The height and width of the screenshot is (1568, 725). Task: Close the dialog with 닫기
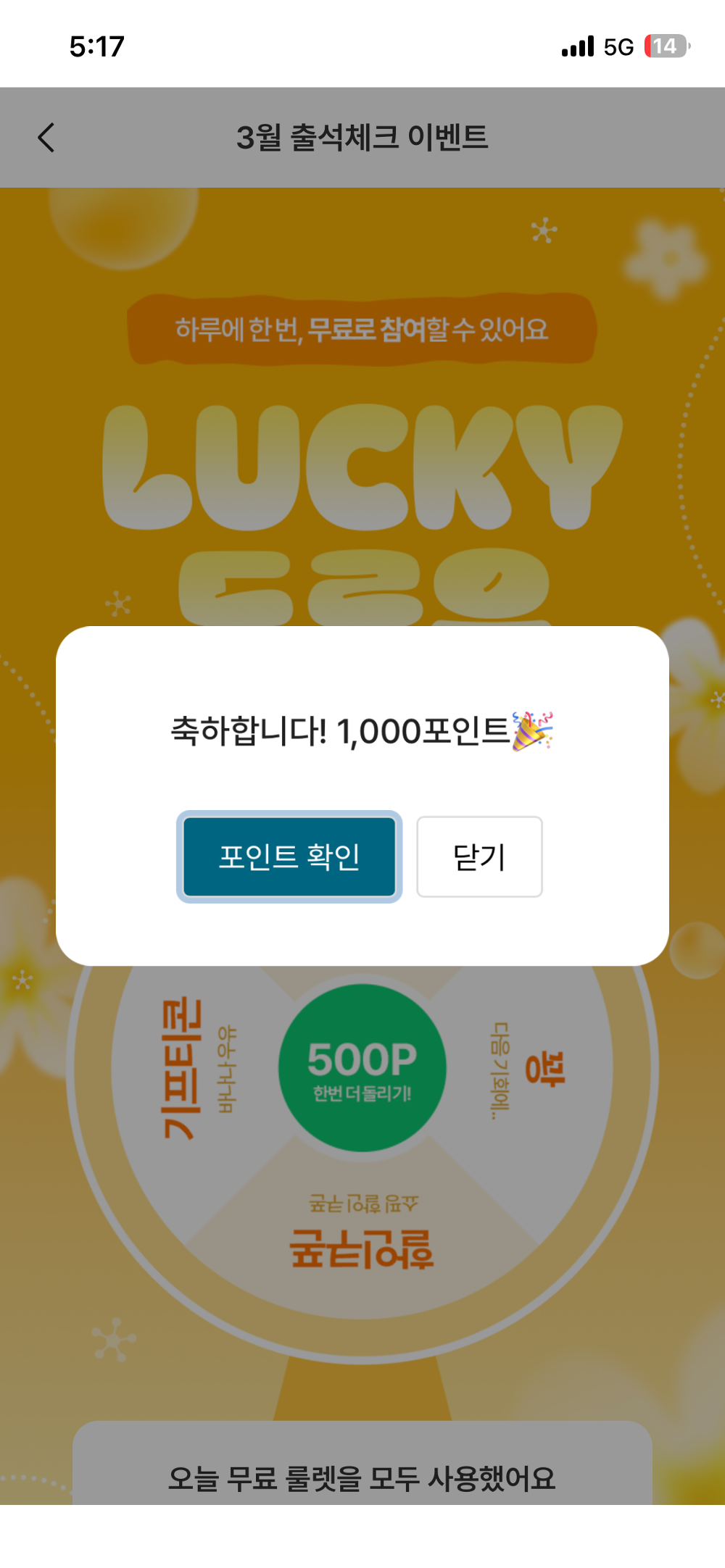[479, 856]
